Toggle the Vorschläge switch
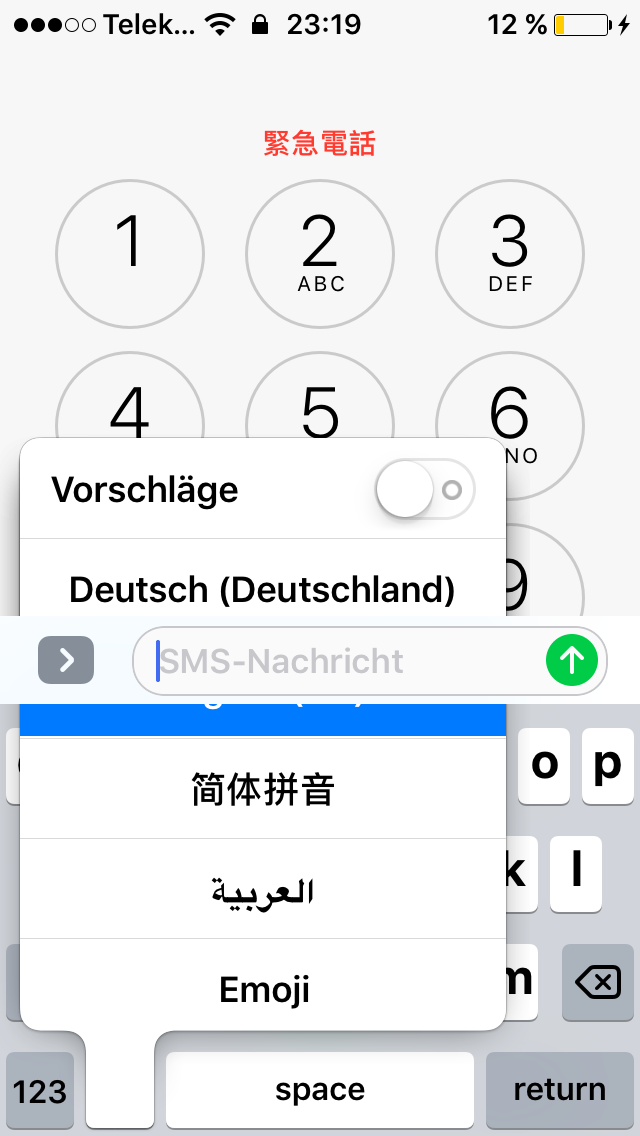This screenshot has width=640, height=1136. (425, 490)
